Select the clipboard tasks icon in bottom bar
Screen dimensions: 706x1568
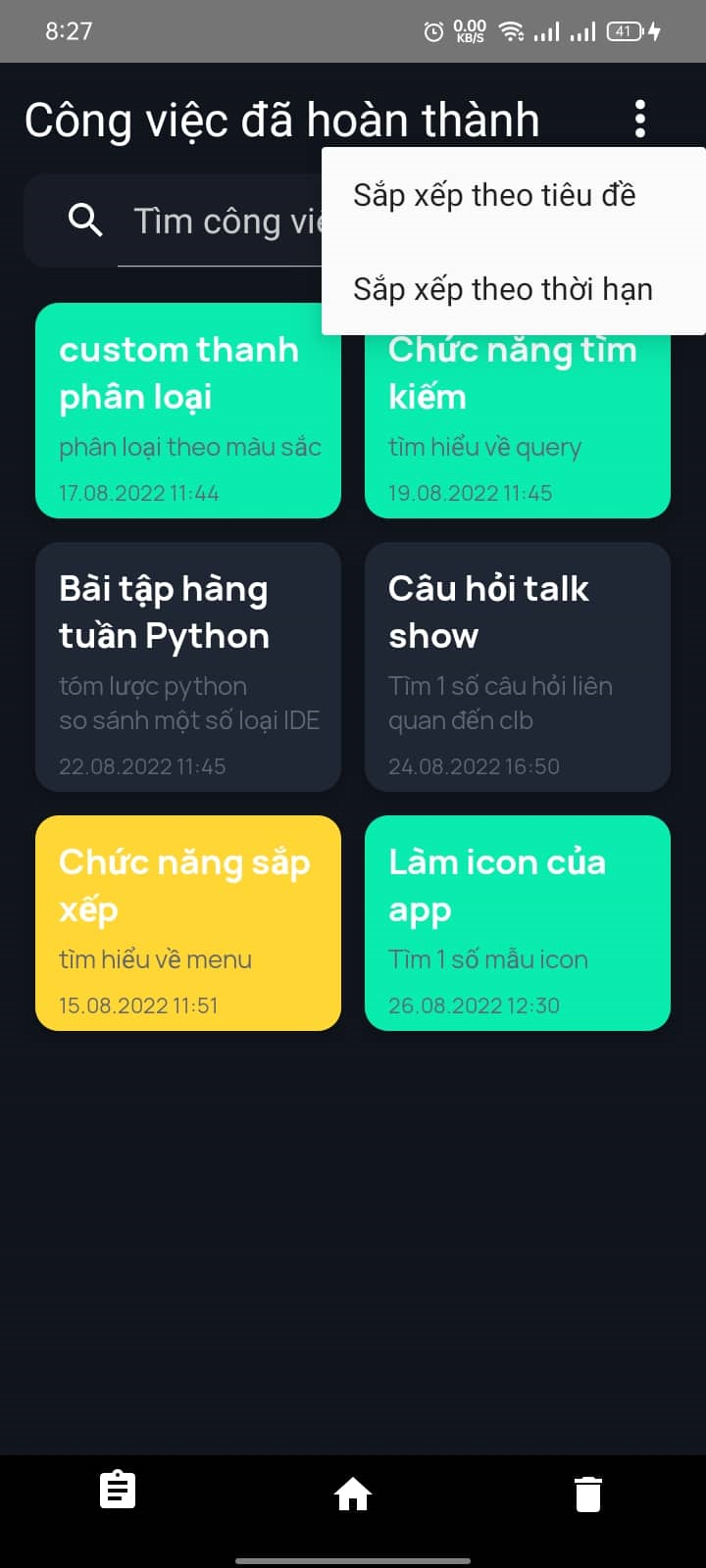(x=117, y=1490)
